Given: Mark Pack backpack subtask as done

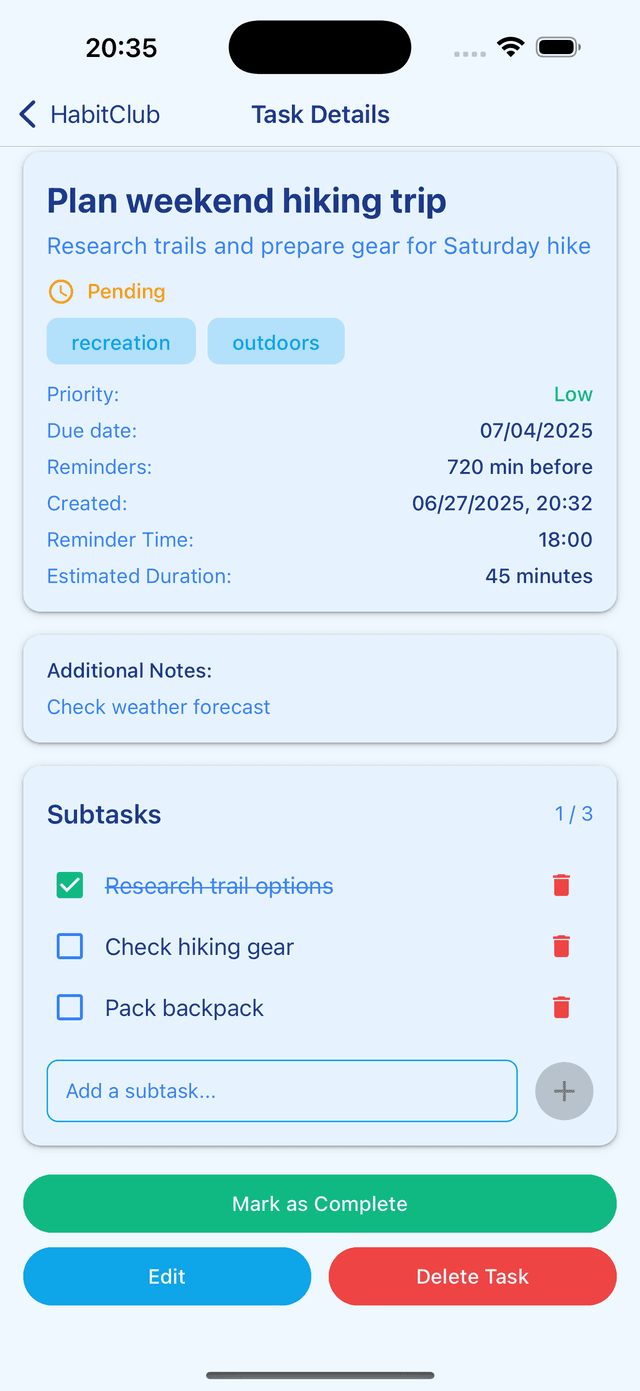Looking at the screenshot, I should click(70, 1007).
